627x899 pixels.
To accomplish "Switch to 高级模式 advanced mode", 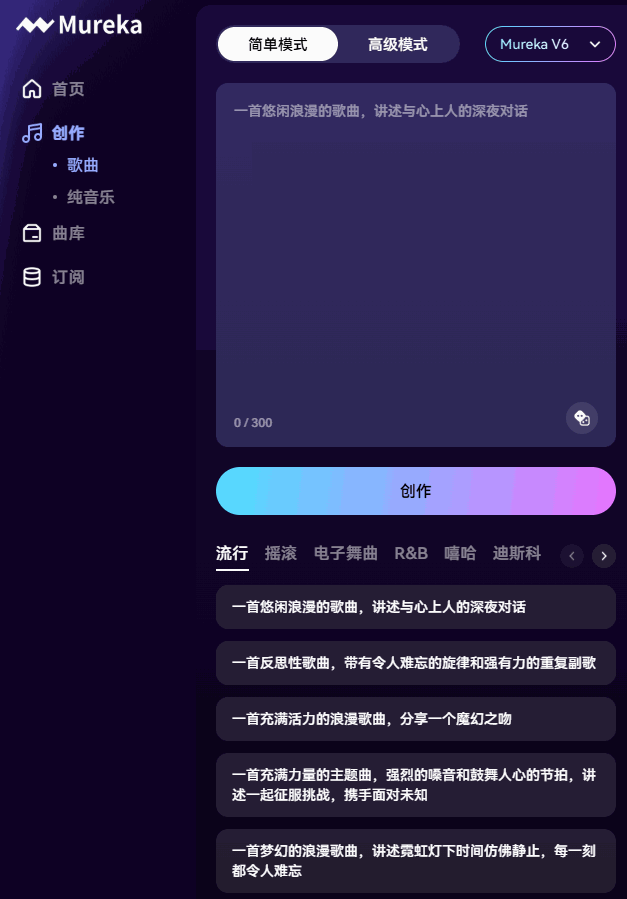I will pos(397,44).
